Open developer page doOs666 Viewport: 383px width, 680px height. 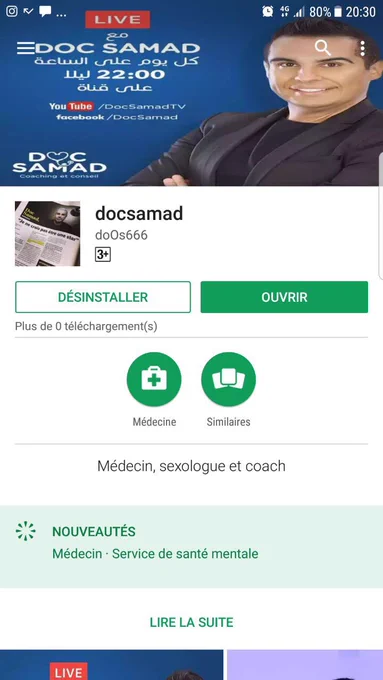point(121,235)
